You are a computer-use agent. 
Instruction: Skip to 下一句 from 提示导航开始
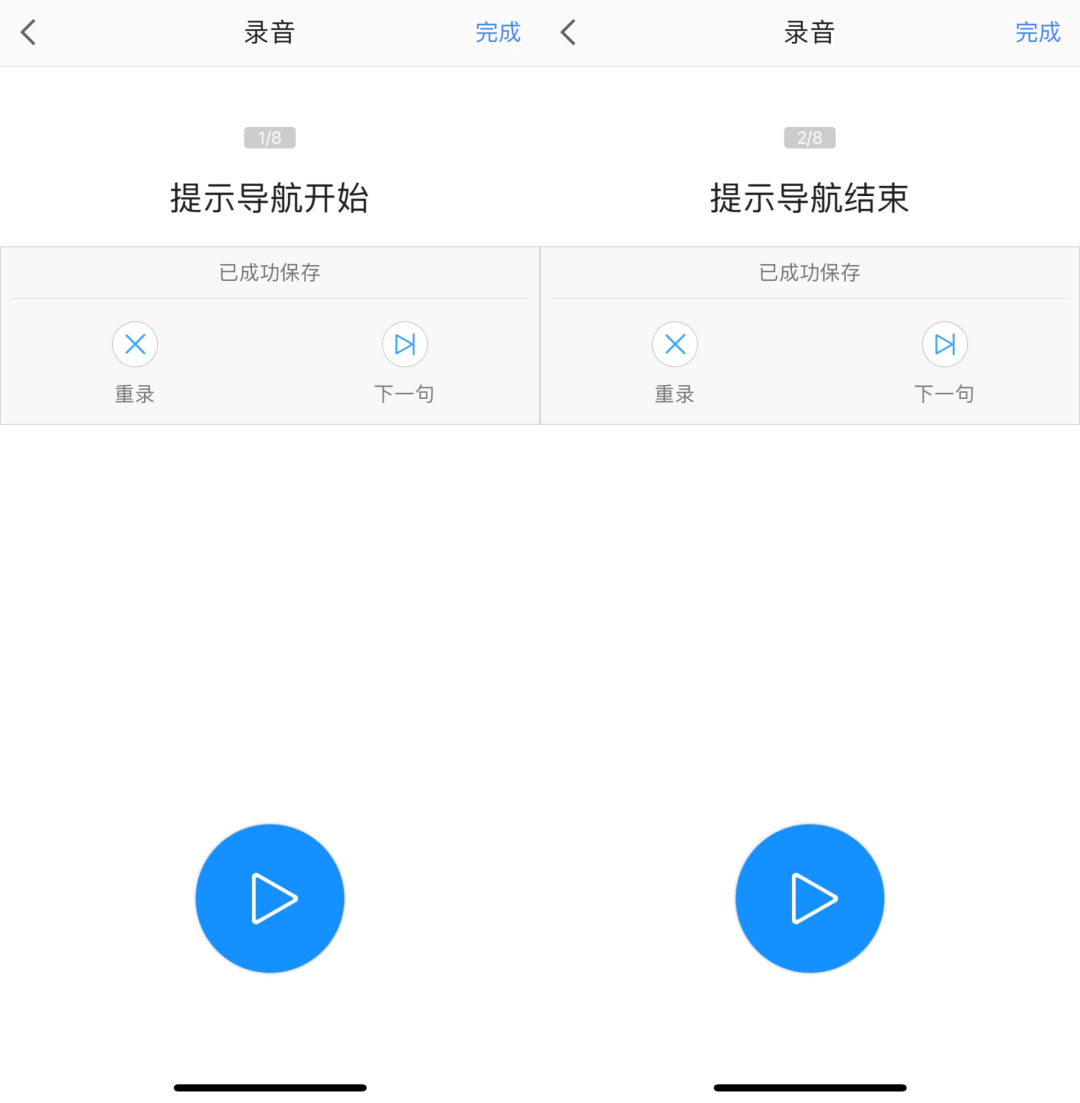404,345
